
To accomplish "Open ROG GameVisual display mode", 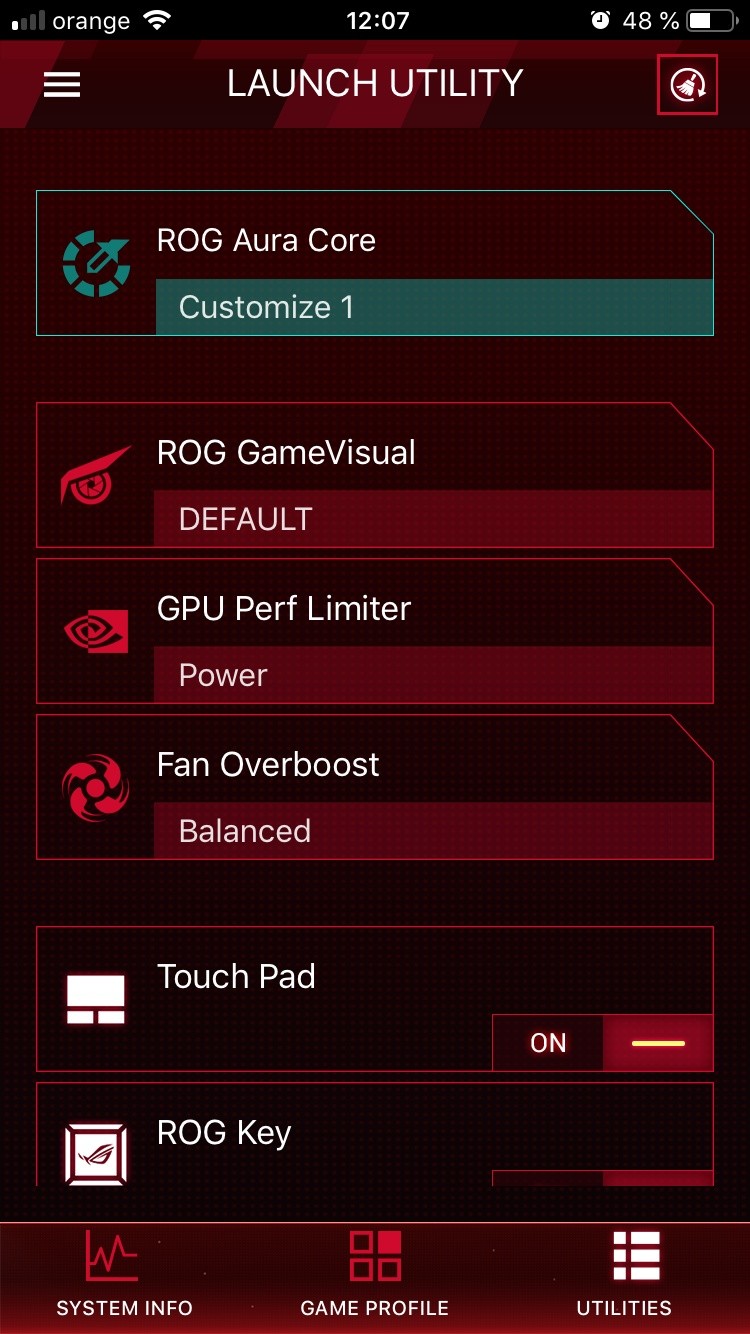I will 375,475.
